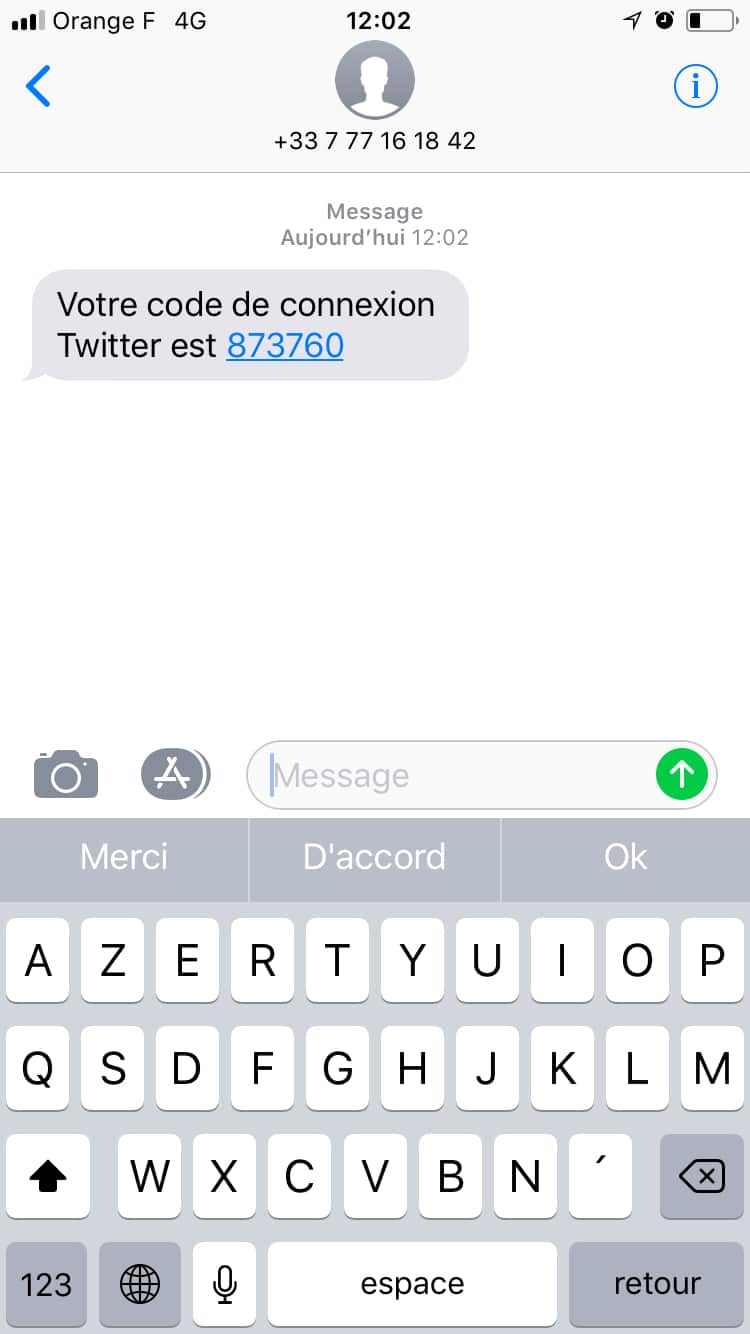This screenshot has width=750, height=1334.
Task: Switch keyboard to numbers with 123 key
Action: (46, 1284)
